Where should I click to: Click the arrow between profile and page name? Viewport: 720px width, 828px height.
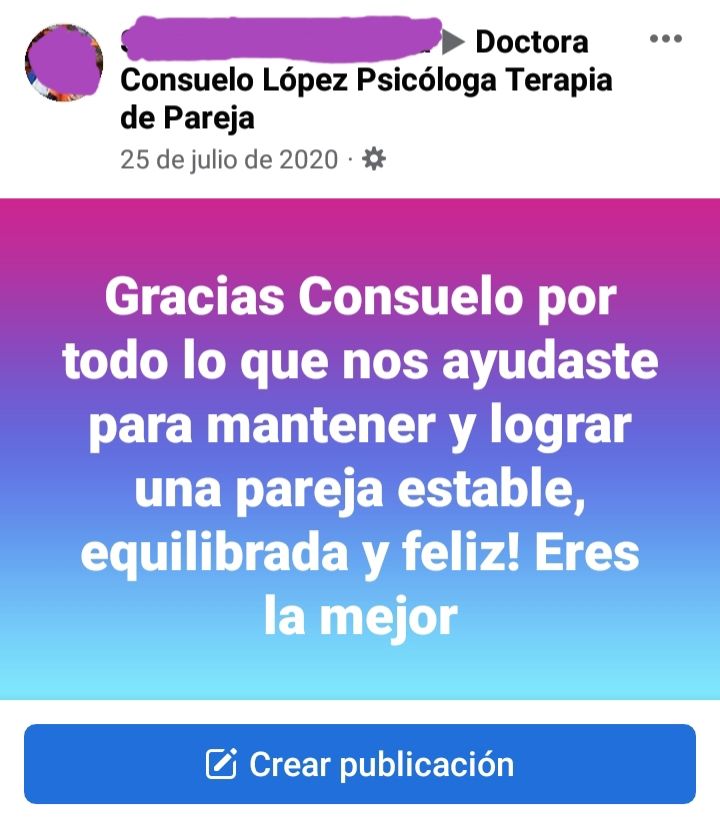[455, 41]
